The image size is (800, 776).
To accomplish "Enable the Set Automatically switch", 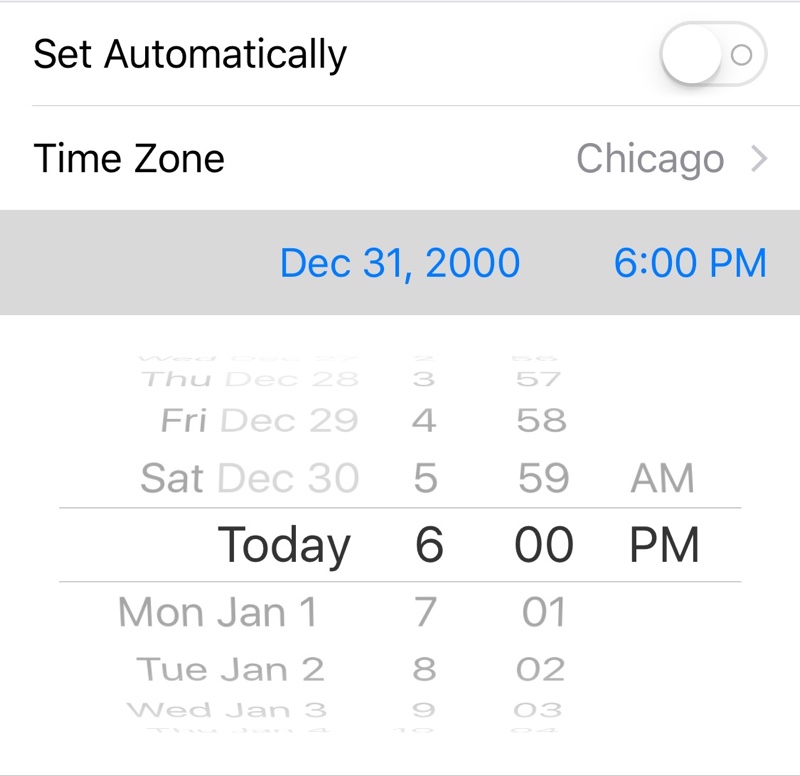I will click(x=712, y=55).
